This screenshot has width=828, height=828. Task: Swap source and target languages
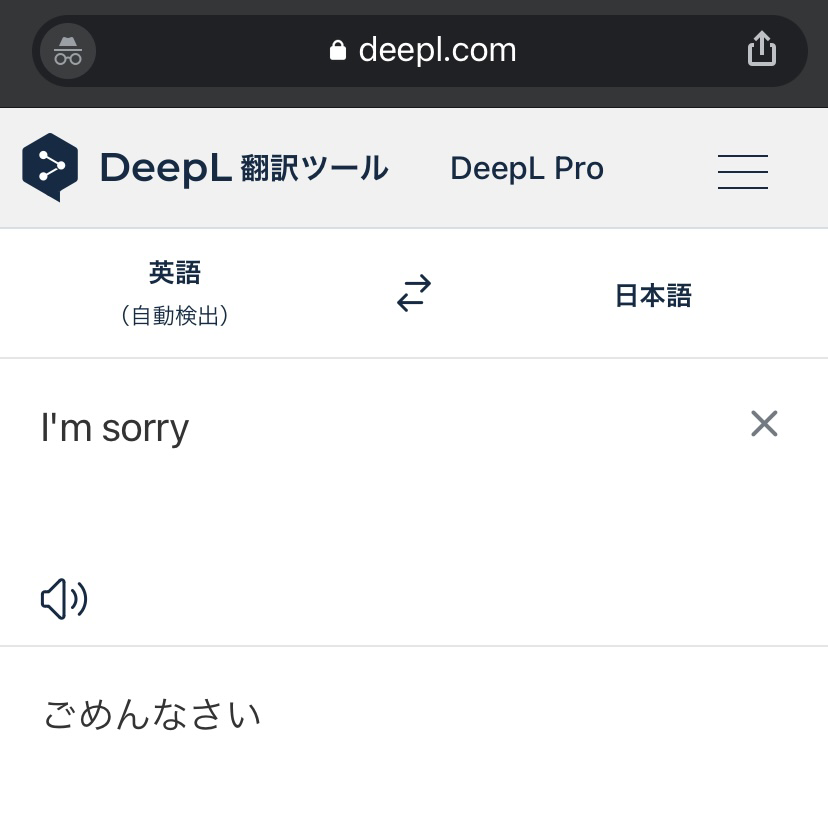tap(414, 294)
